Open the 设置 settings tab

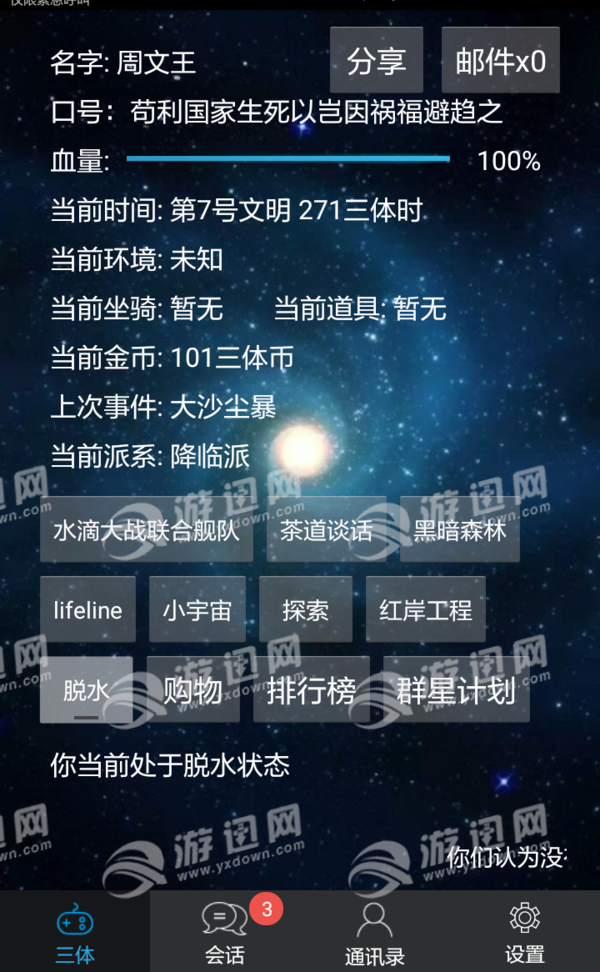pos(525,932)
